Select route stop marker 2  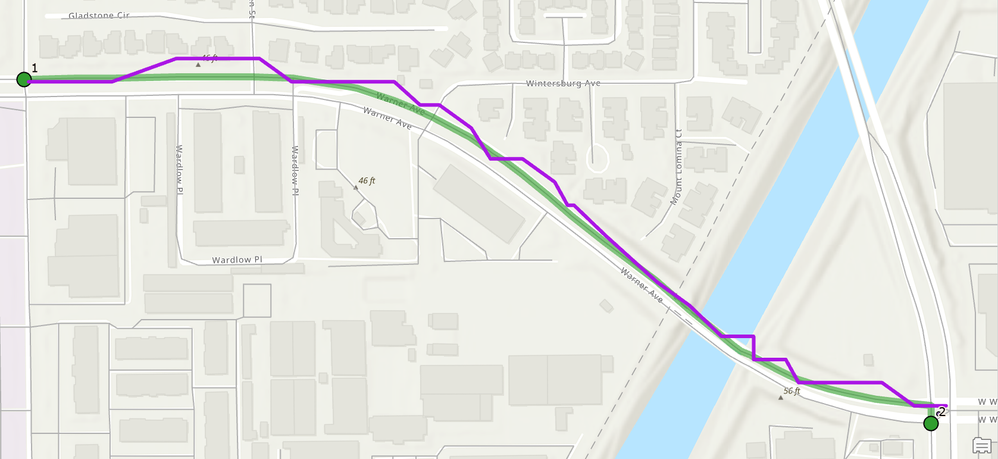pos(931,424)
